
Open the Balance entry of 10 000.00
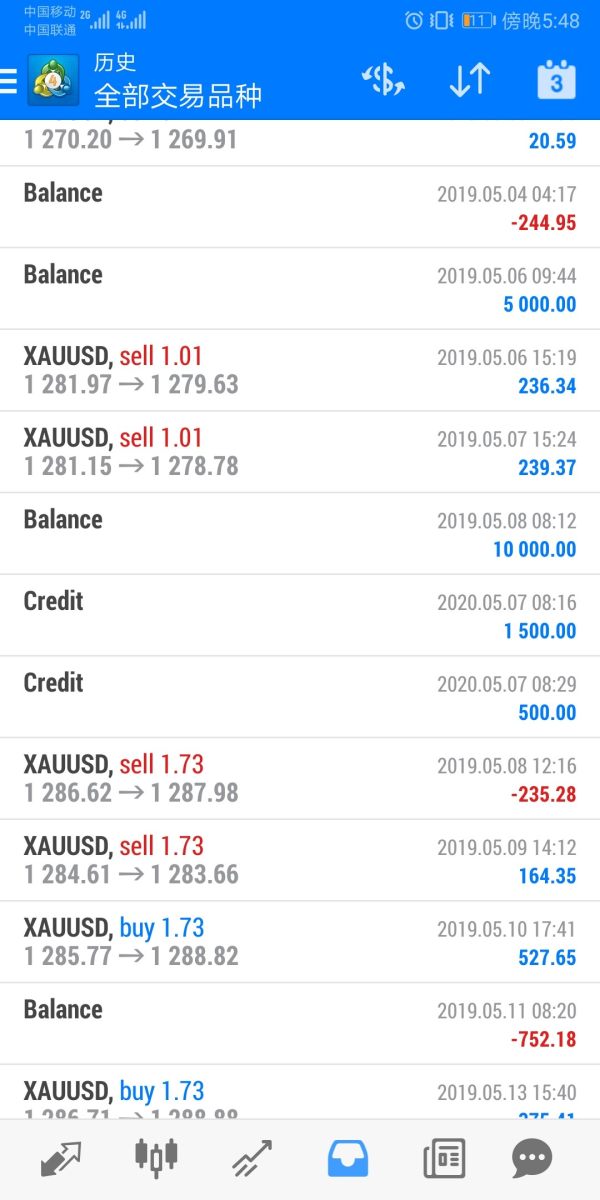(300, 534)
